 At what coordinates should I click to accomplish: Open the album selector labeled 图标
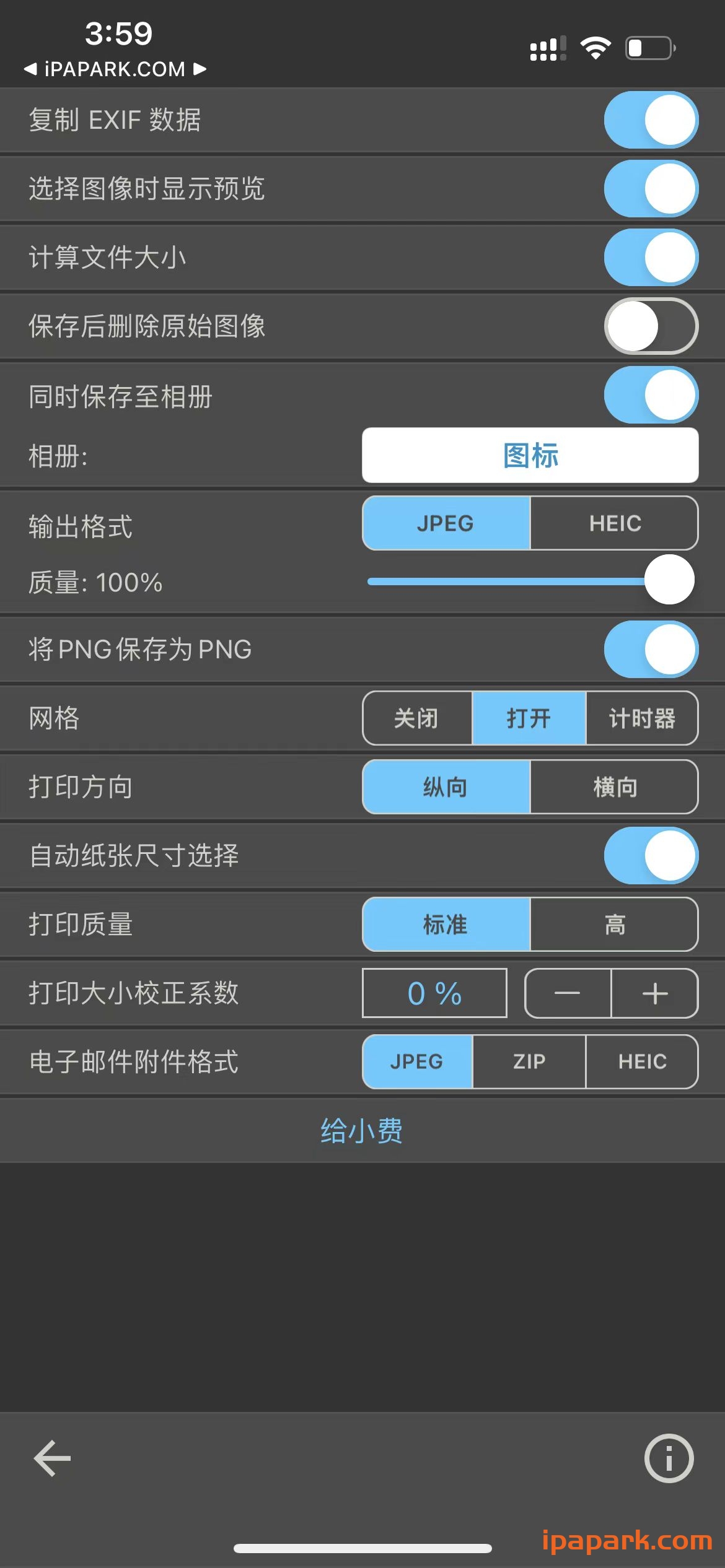[530, 455]
